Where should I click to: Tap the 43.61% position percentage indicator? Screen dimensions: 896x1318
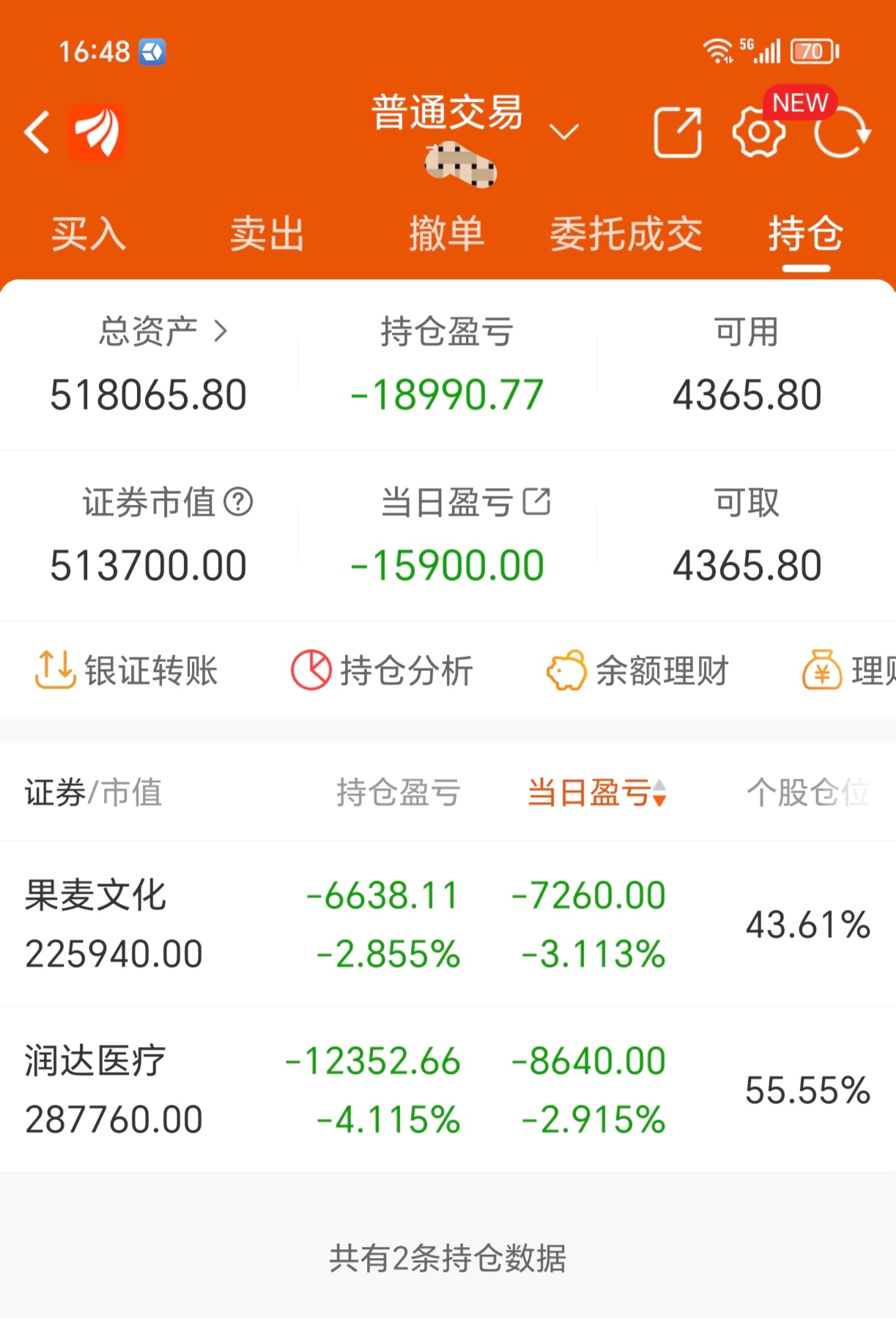click(807, 926)
